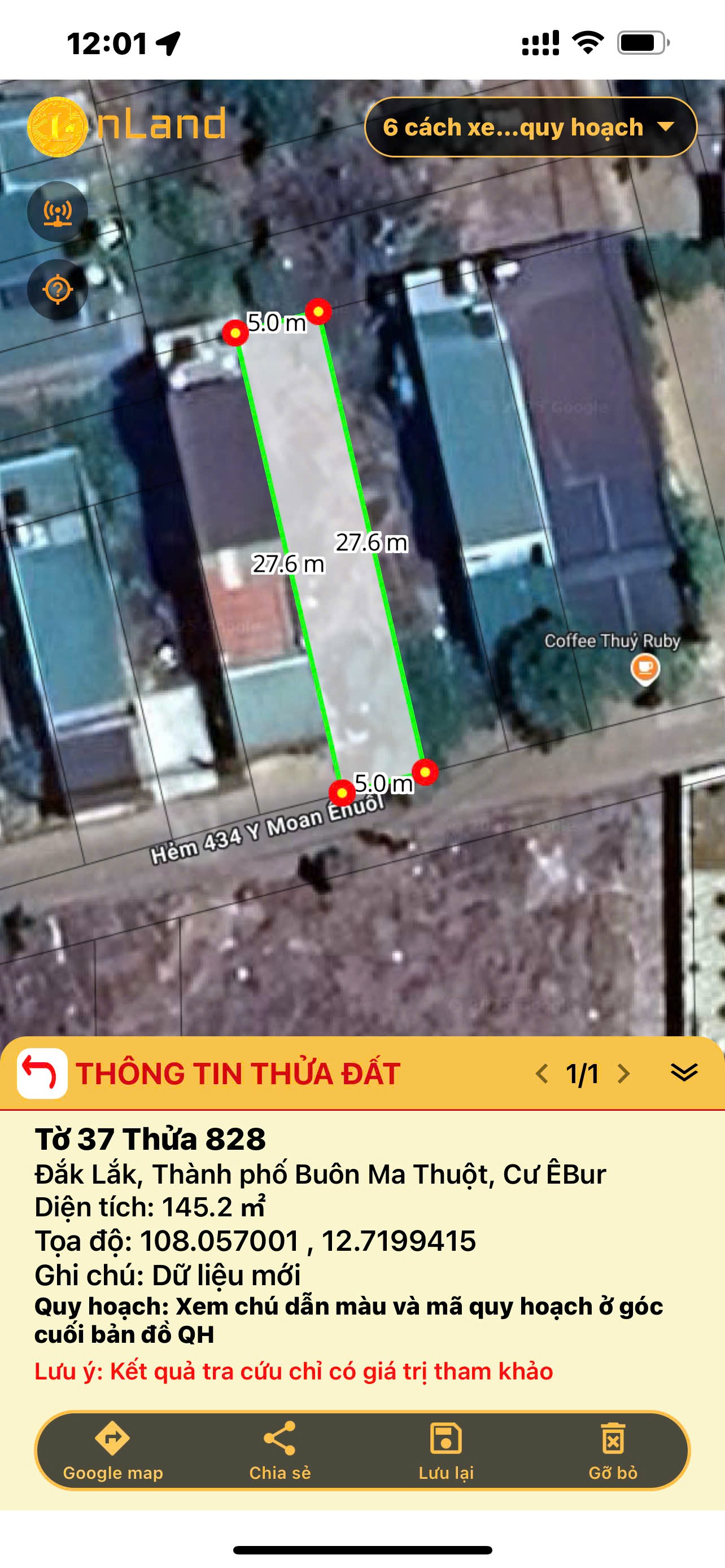Show next land parcel result
This screenshot has width=725, height=1568.
click(623, 1073)
